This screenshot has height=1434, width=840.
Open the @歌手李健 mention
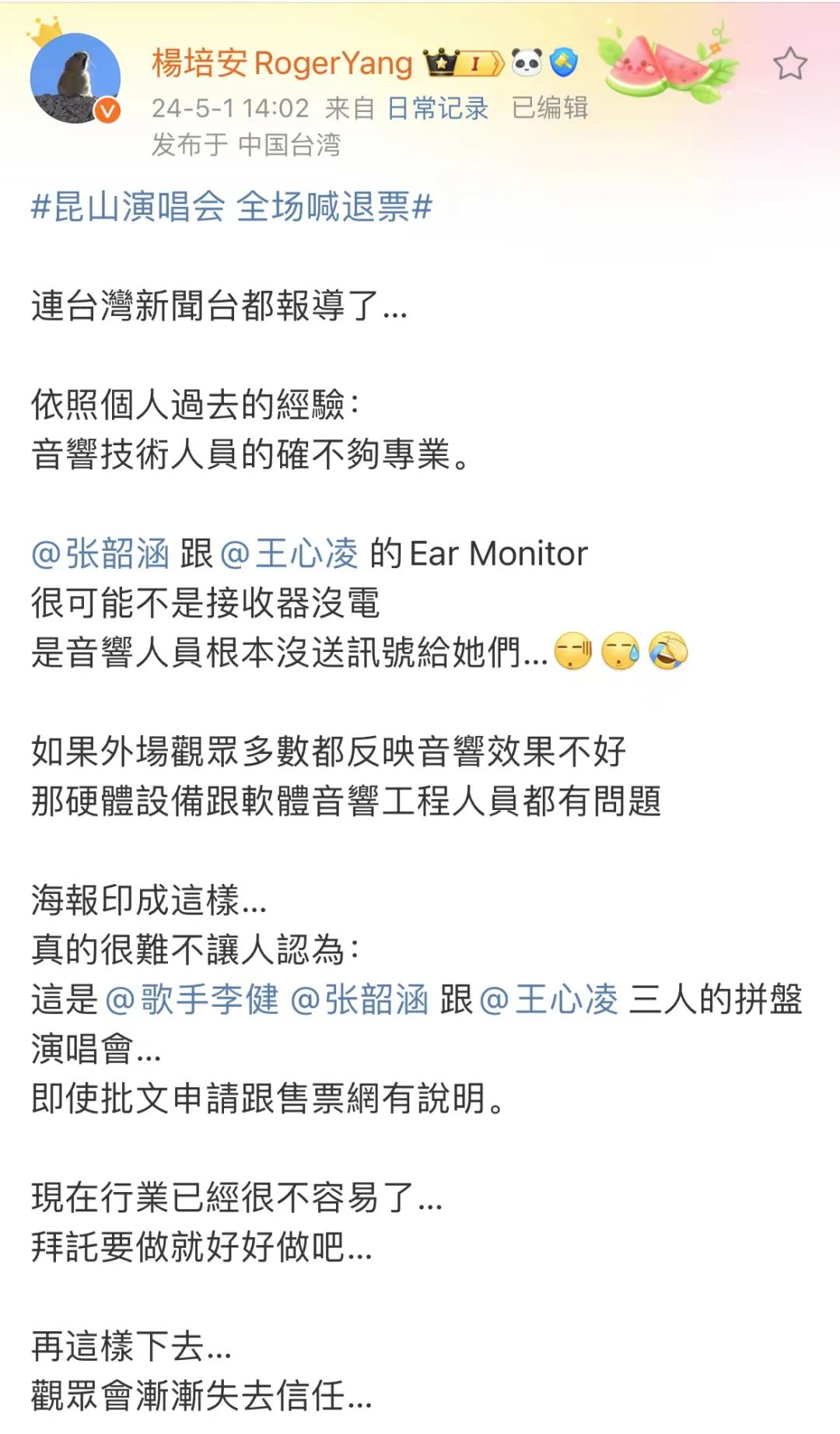pos(191,998)
